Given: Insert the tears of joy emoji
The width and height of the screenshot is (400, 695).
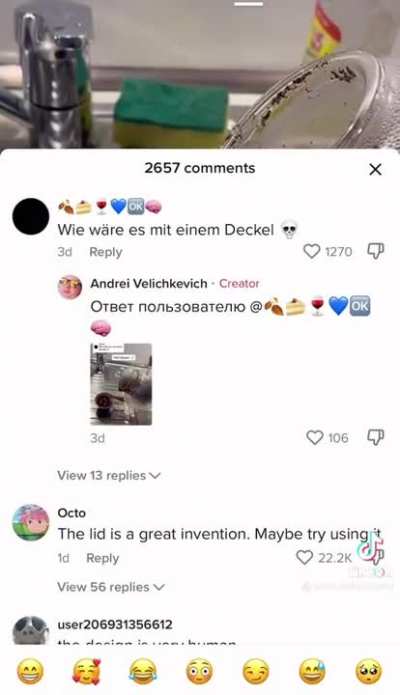Looking at the screenshot, I should pos(143,672).
